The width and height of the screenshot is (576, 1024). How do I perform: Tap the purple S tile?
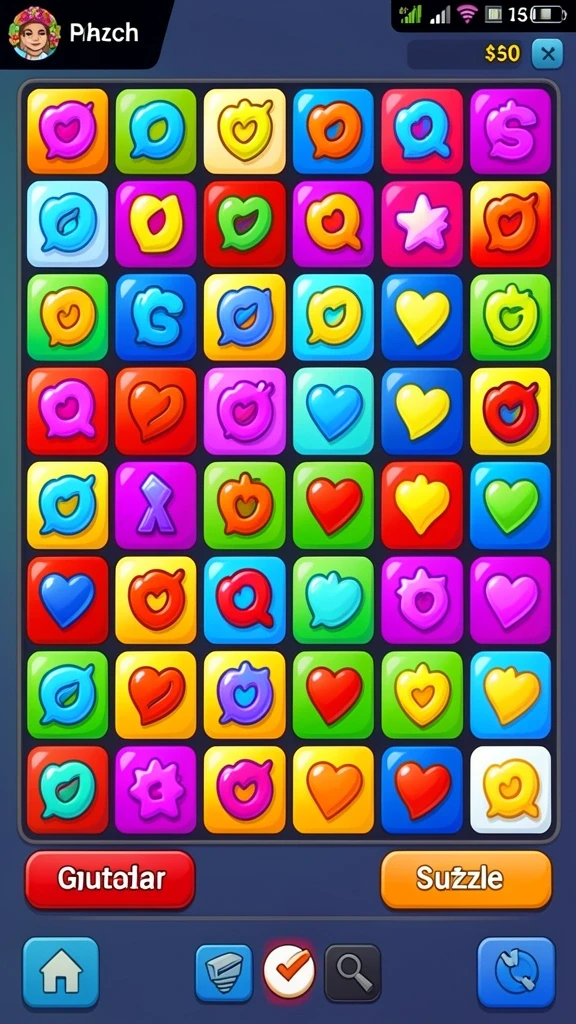[x=511, y=131]
